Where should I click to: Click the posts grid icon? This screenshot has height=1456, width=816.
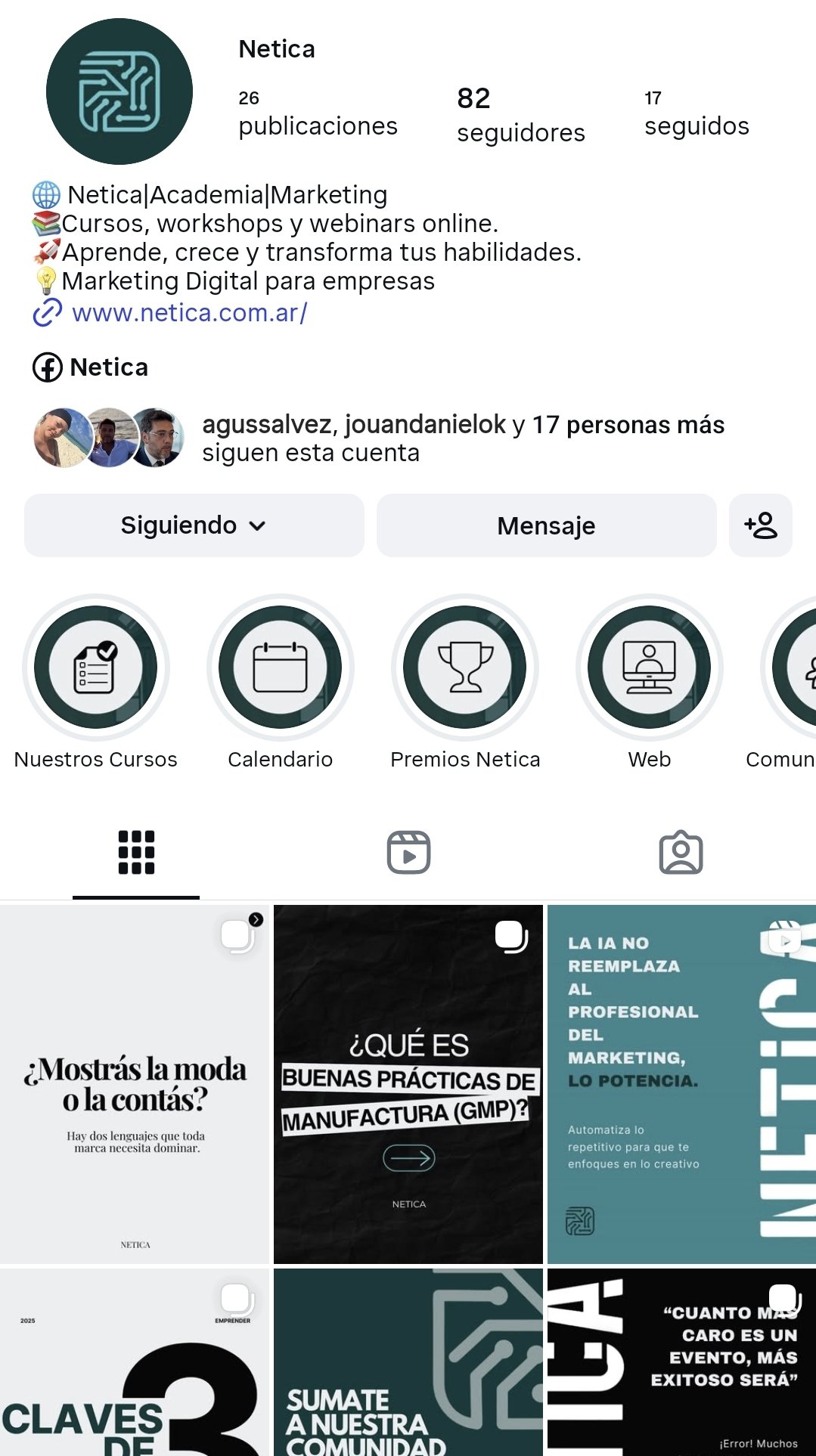[x=135, y=853]
